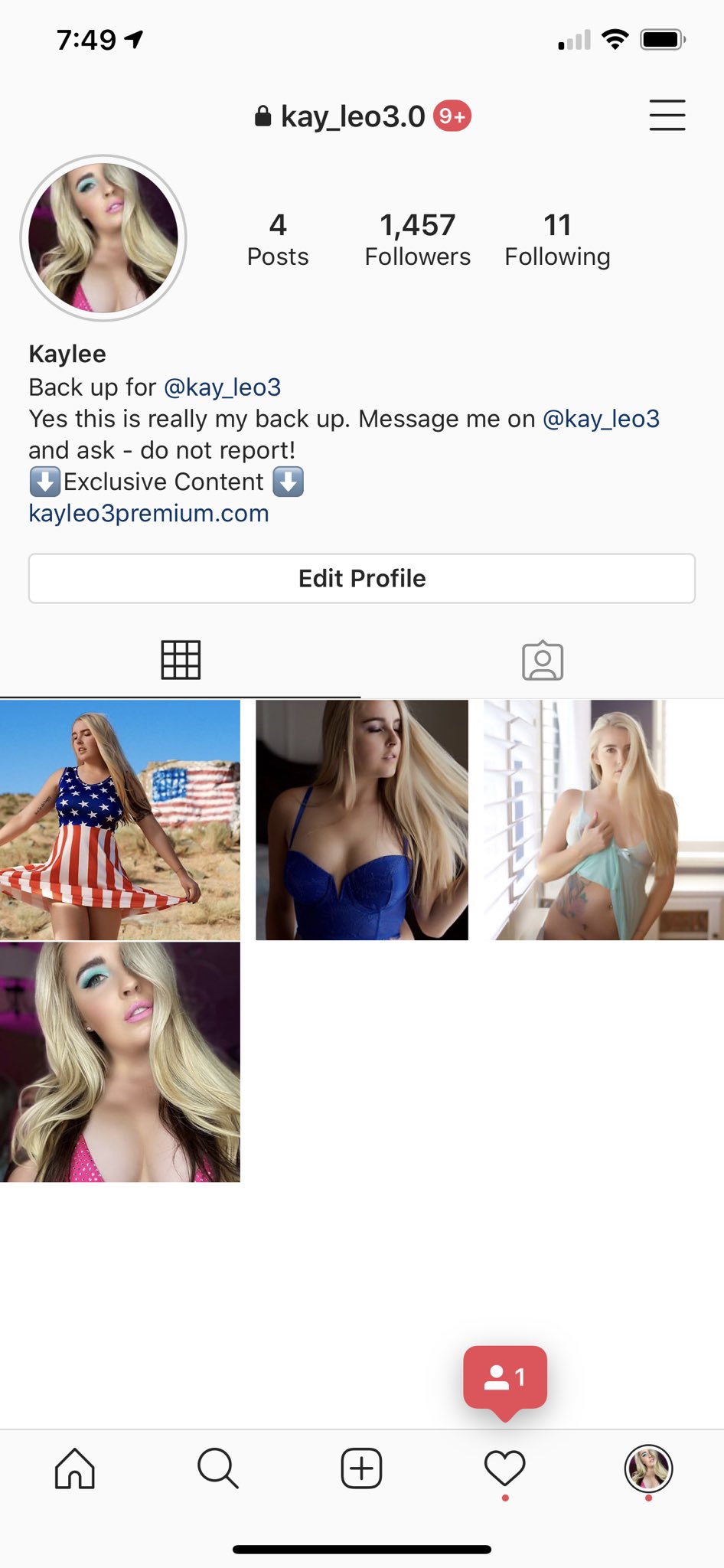
Task: Tap the new follower notification bubble
Action: (x=505, y=1377)
